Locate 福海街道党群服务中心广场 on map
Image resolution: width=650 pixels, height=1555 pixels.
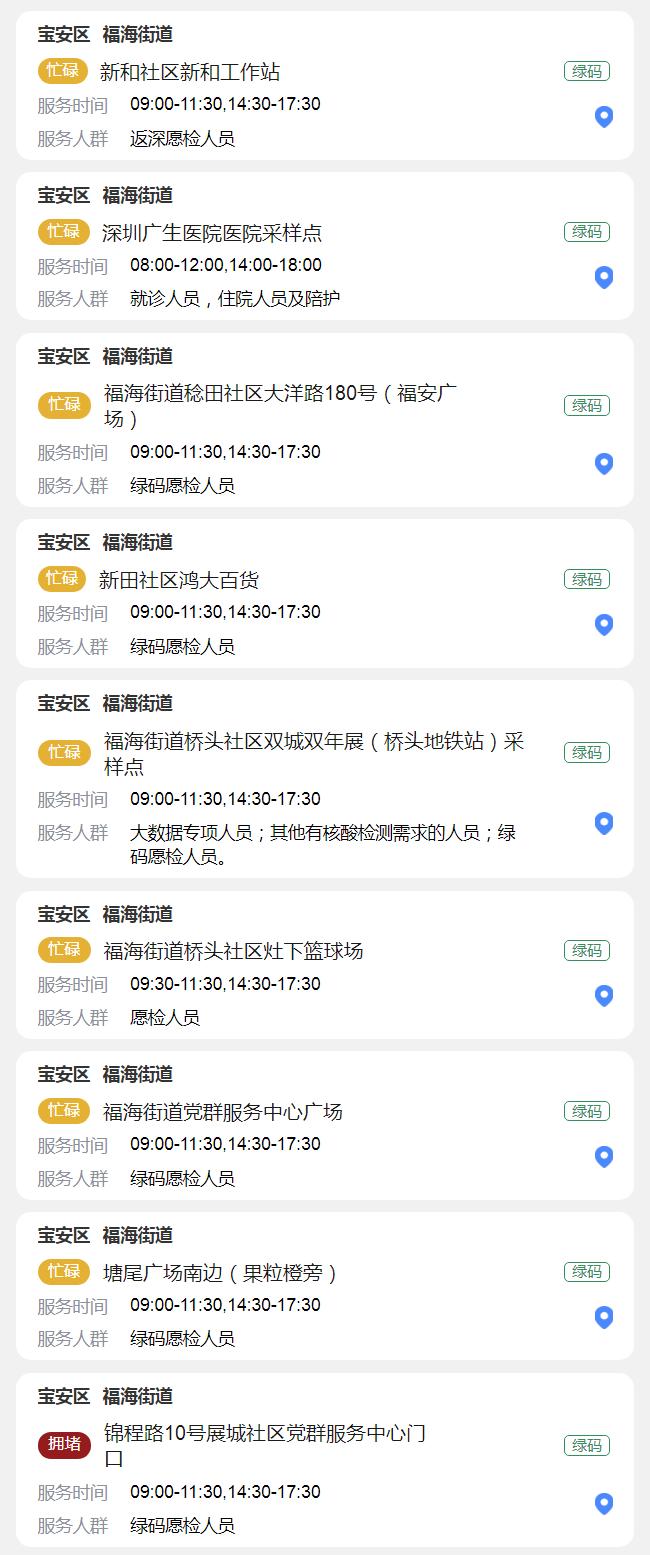click(603, 1157)
